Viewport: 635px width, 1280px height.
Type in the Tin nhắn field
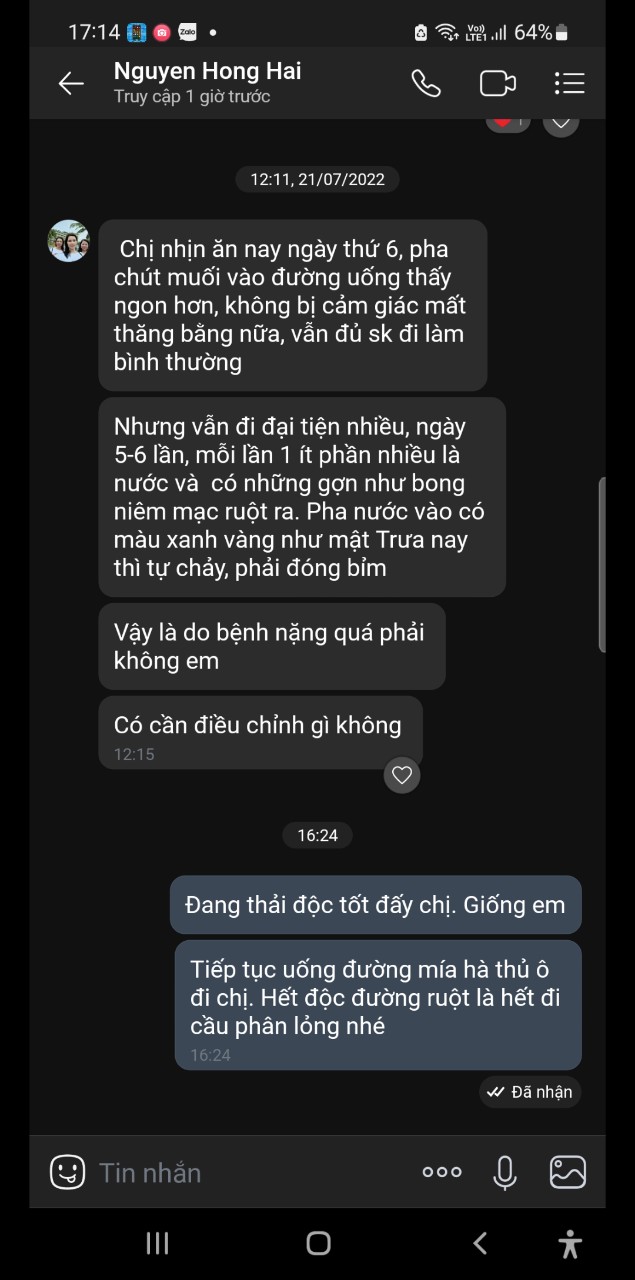[250, 1172]
